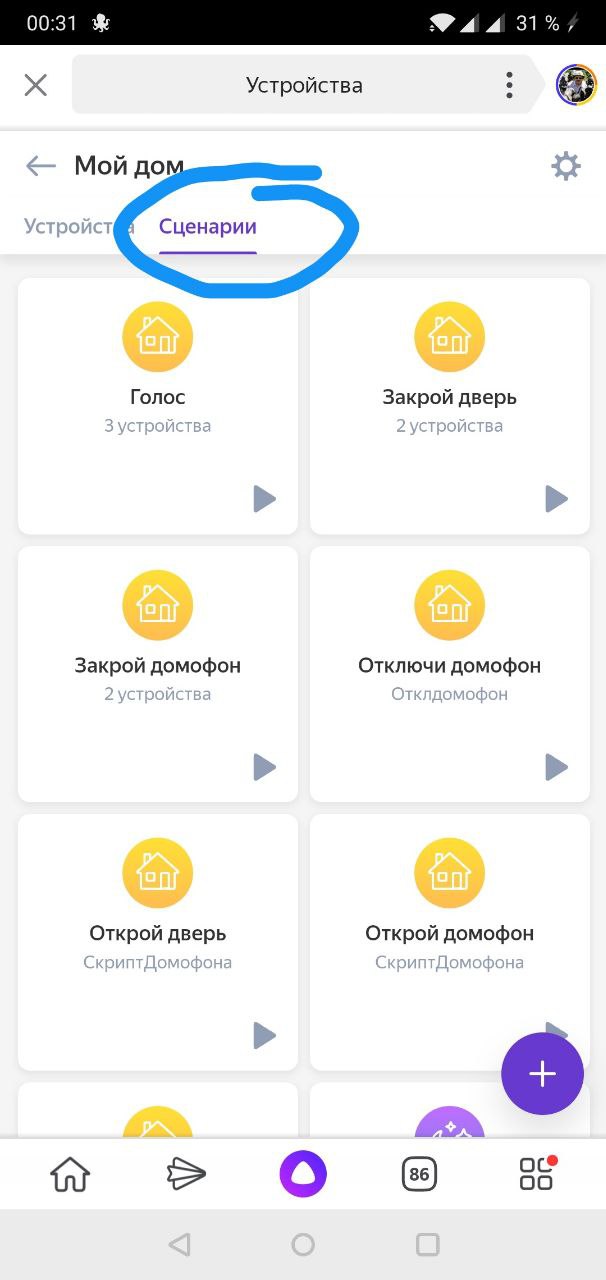Go back from Мой дом
The image size is (606, 1280).
[x=41, y=166]
